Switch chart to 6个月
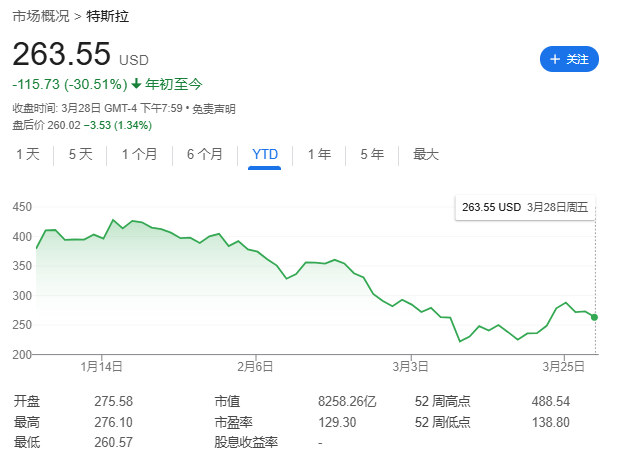This screenshot has height=462, width=629. tap(204, 154)
